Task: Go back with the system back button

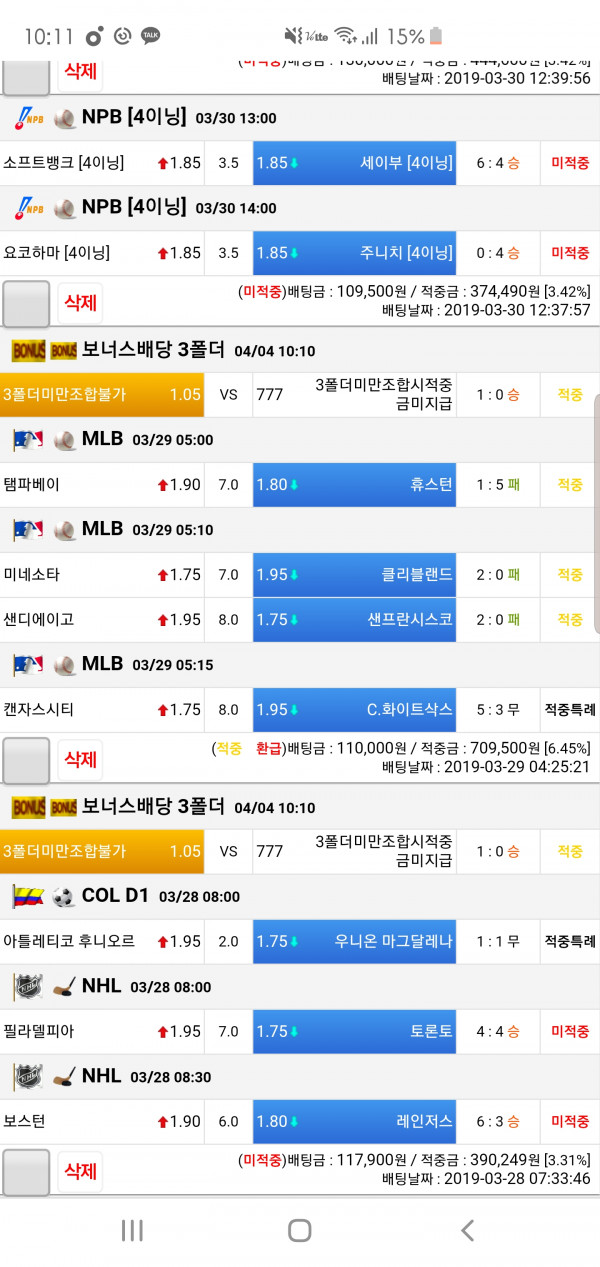Action: point(467,1230)
